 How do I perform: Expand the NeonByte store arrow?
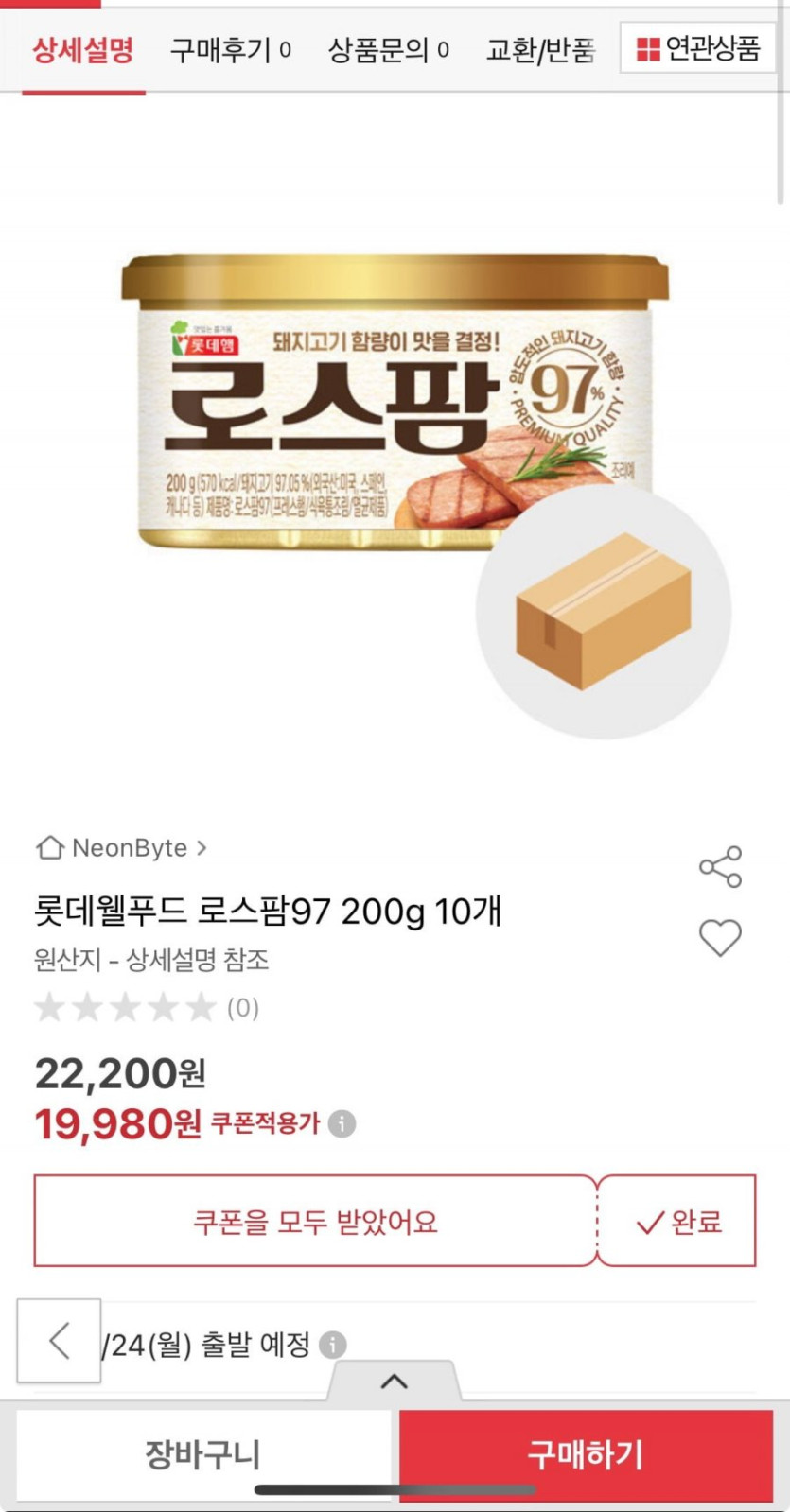pos(202,848)
